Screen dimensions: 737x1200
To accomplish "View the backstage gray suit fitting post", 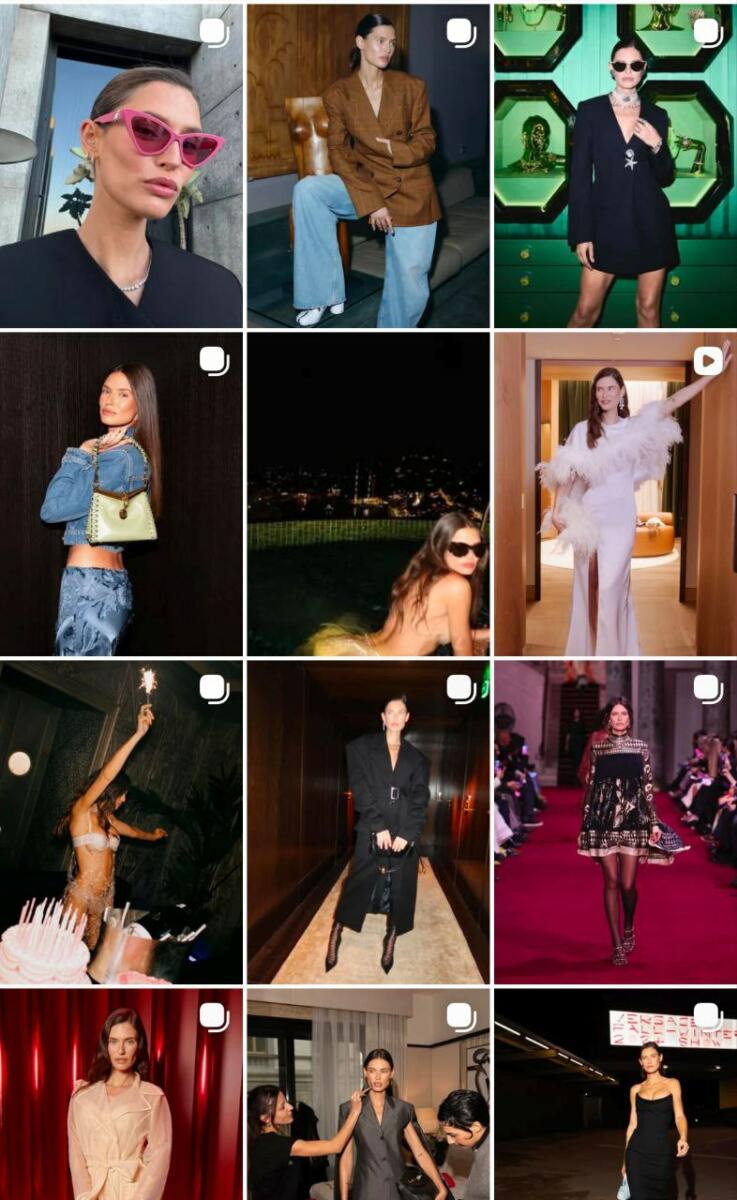I will (x=368, y=1095).
